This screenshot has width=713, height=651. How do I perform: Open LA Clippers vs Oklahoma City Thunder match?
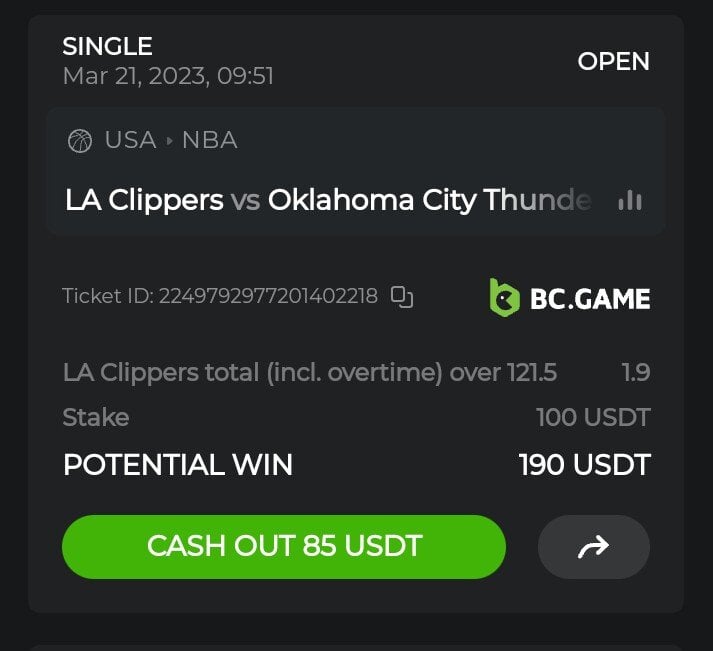coord(328,200)
